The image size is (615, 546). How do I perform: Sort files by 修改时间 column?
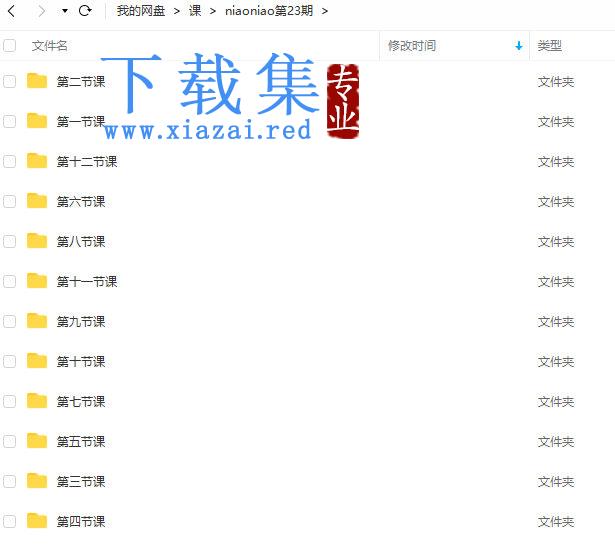click(412, 46)
